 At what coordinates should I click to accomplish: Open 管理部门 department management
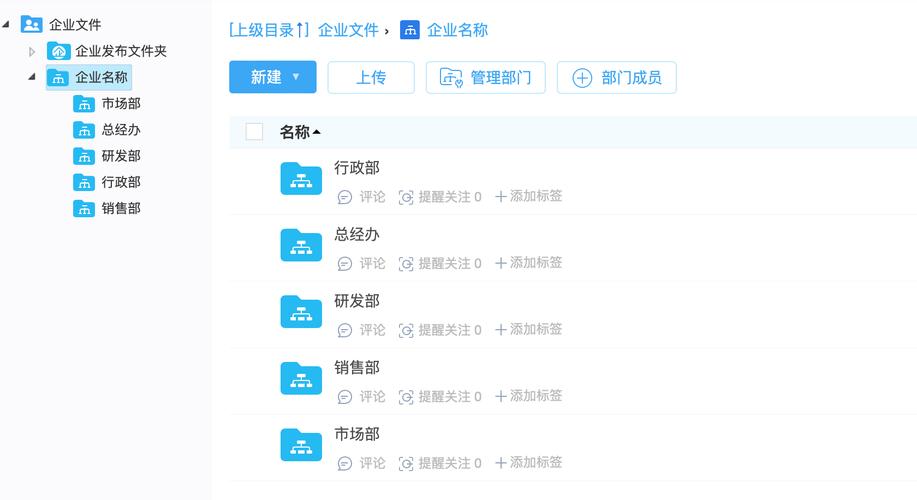pos(485,77)
